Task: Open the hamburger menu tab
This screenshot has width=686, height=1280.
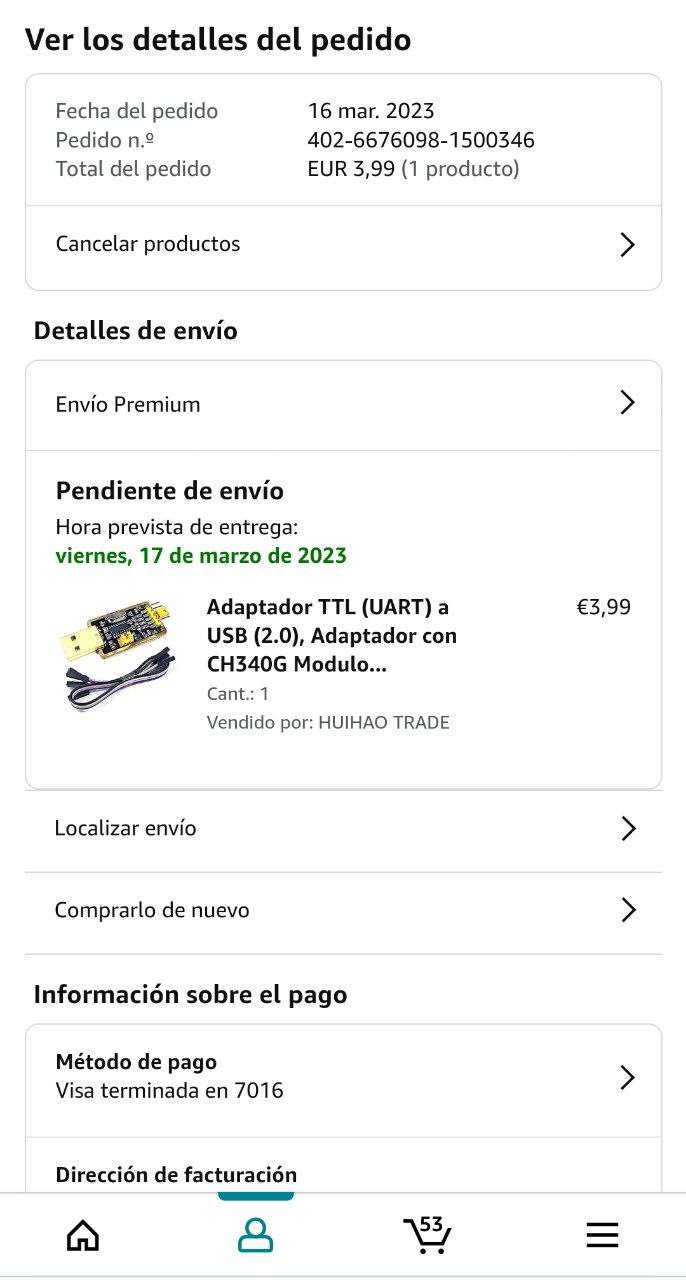Action: tap(602, 1235)
